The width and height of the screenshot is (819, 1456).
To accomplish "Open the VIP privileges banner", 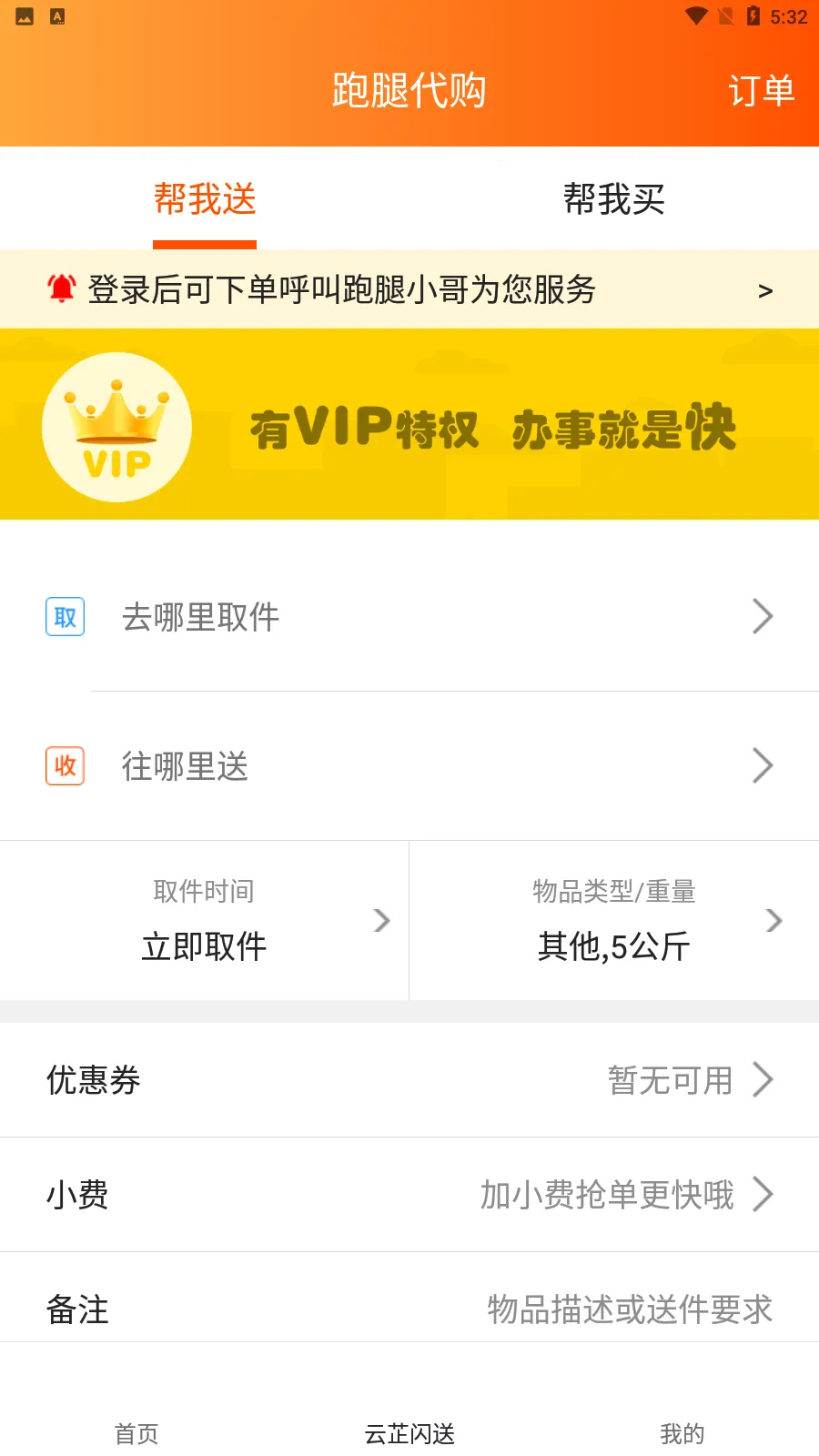I will [x=409, y=425].
